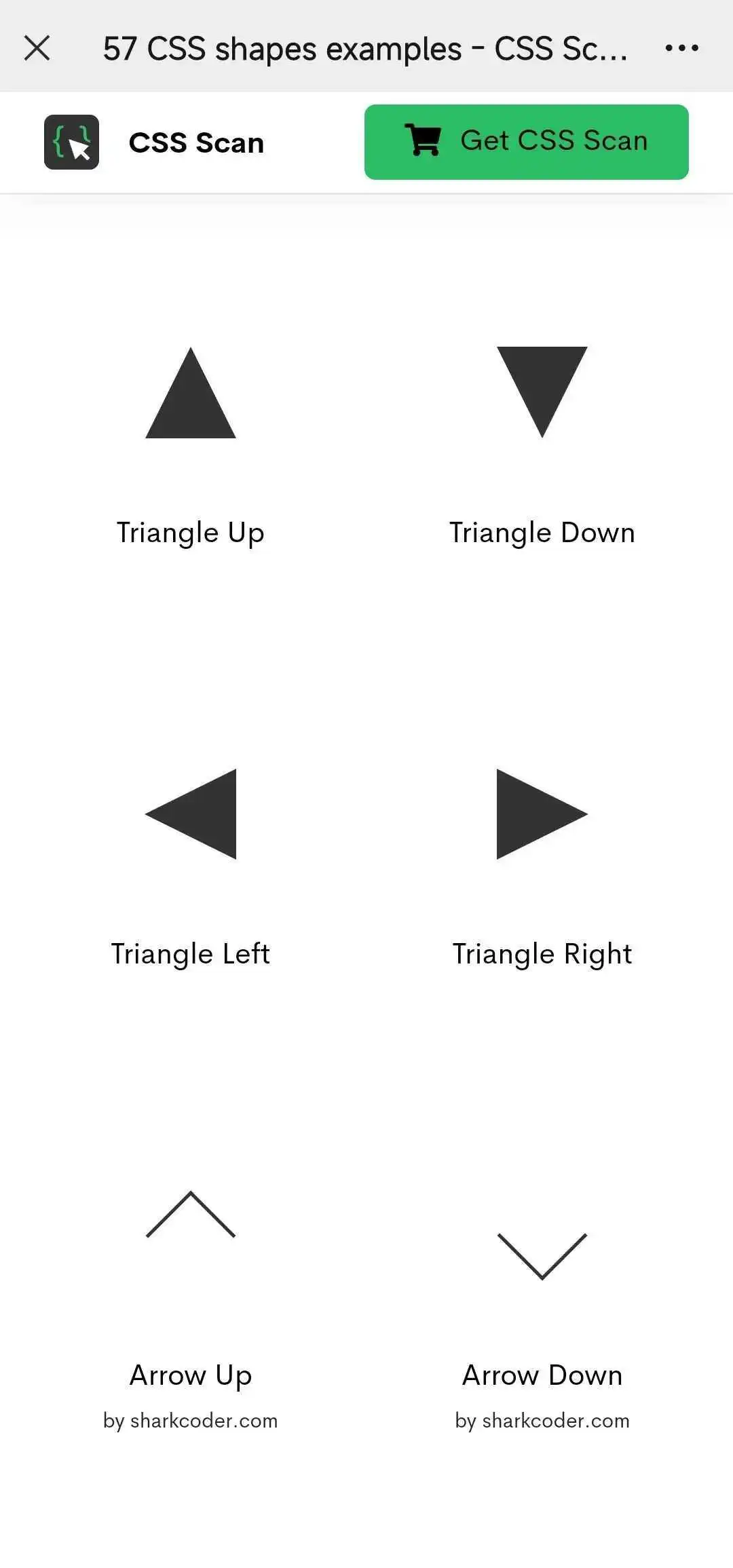Pick the Arrow Down shape
The width and height of the screenshot is (733, 1568).
click(x=542, y=1255)
